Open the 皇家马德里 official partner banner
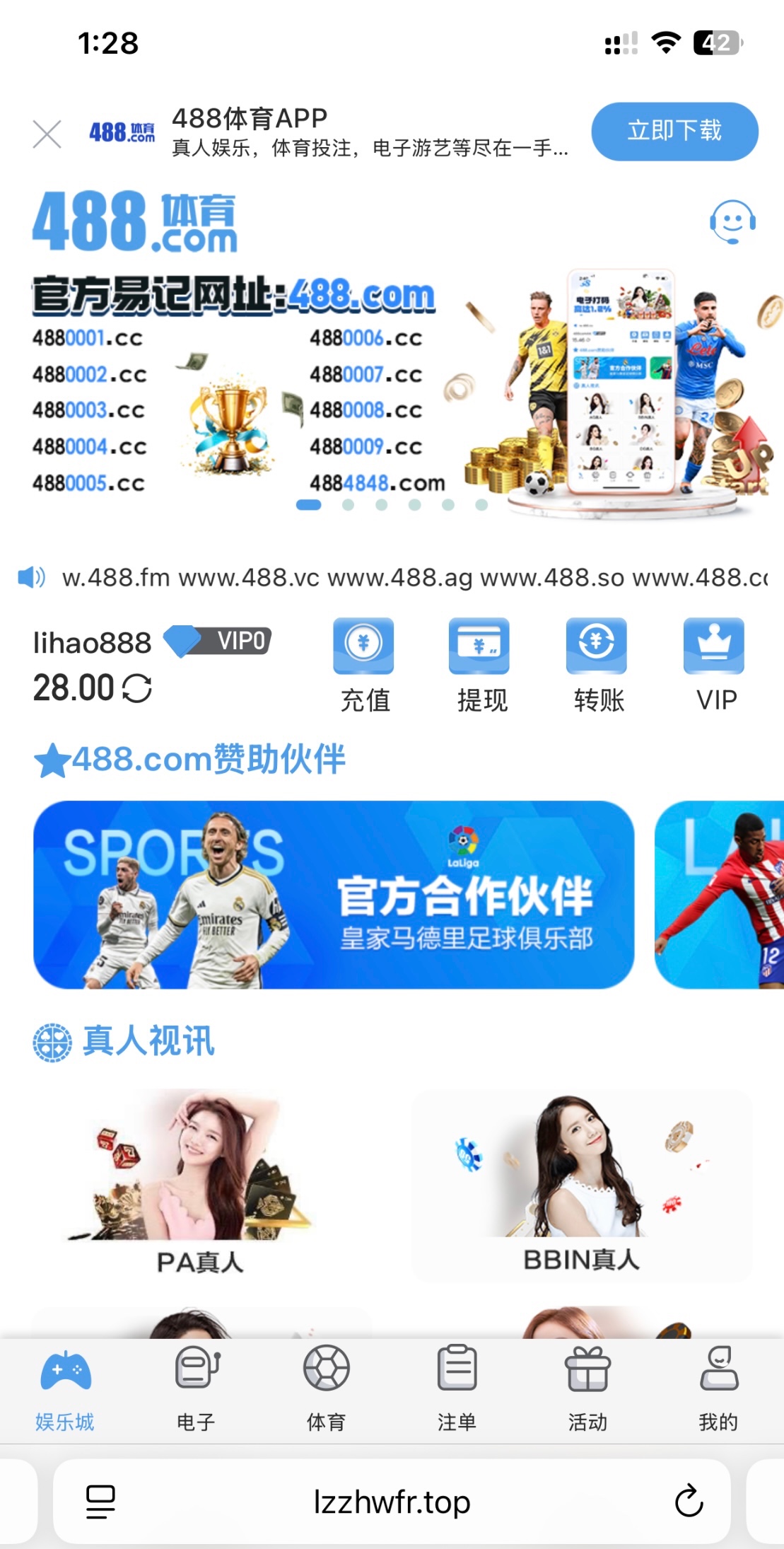The height and width of the screenshot is (1549, 784). [x=334, y=895]
